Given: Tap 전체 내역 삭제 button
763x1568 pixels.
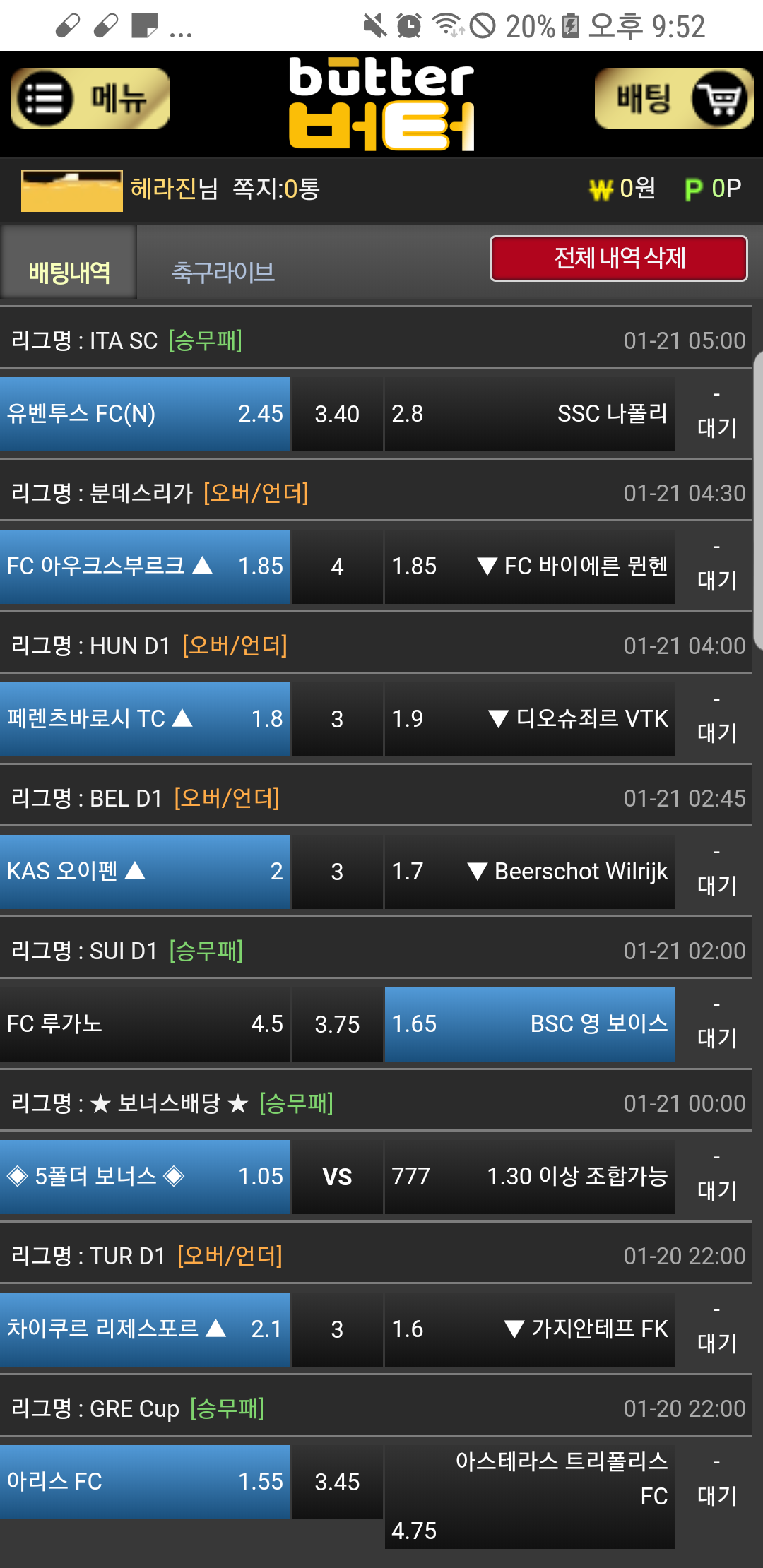Looking at the screenshot, I should pyautogui.click(x=618, y=258).
